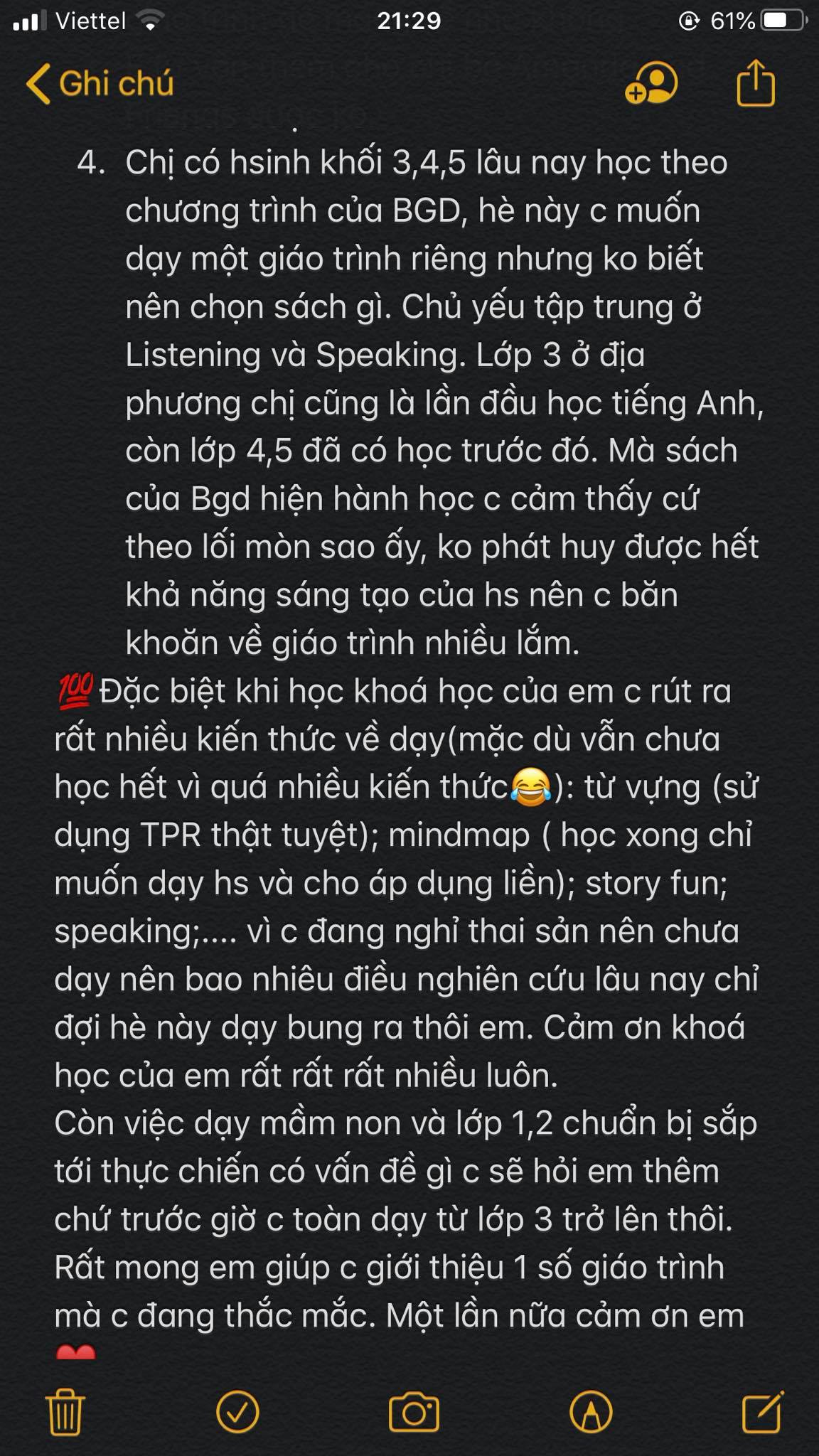Compose a new note

pos(762,1412)
